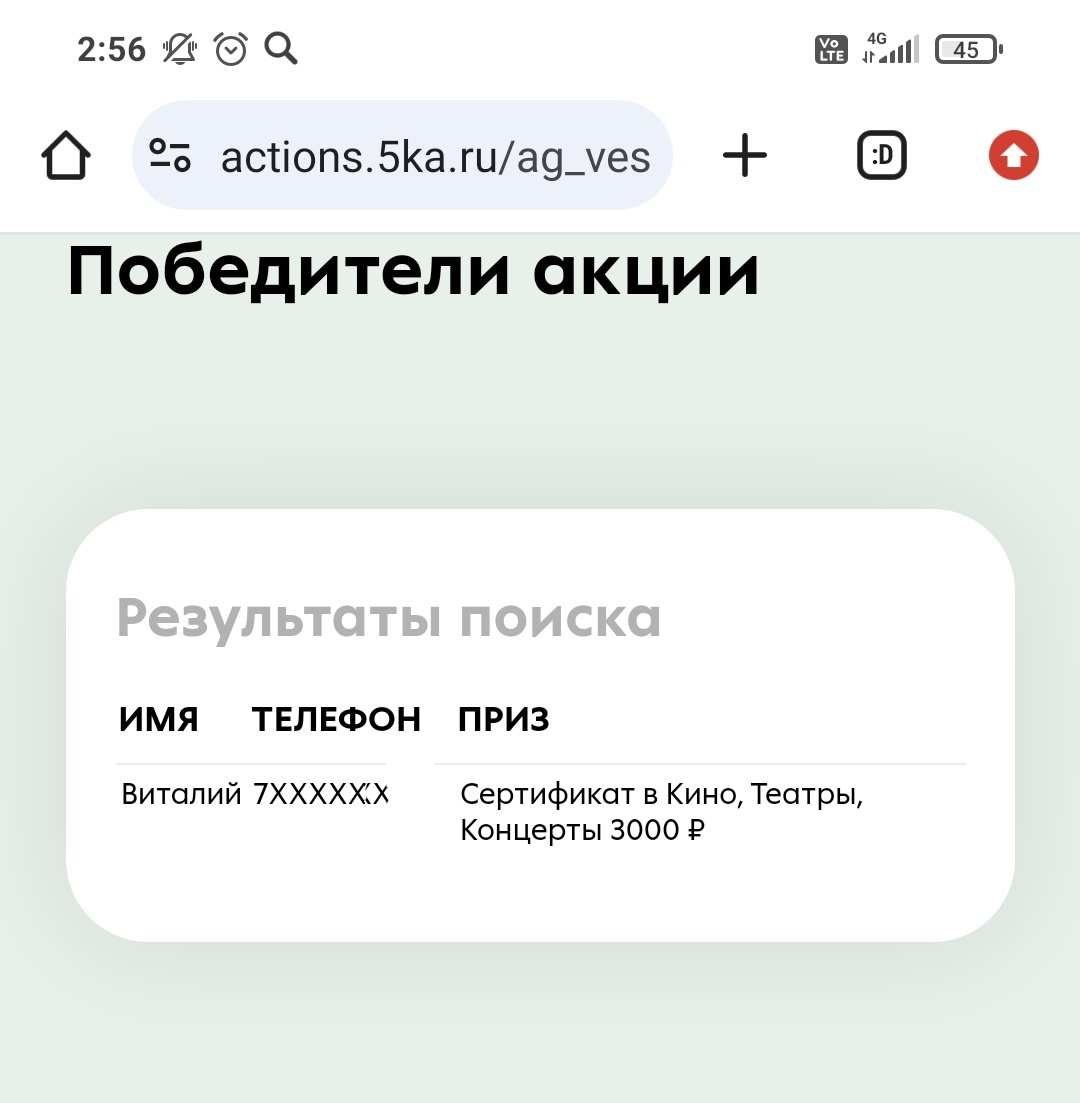
Task: Tap the red update arrow icon
Action: [1013, 156]
